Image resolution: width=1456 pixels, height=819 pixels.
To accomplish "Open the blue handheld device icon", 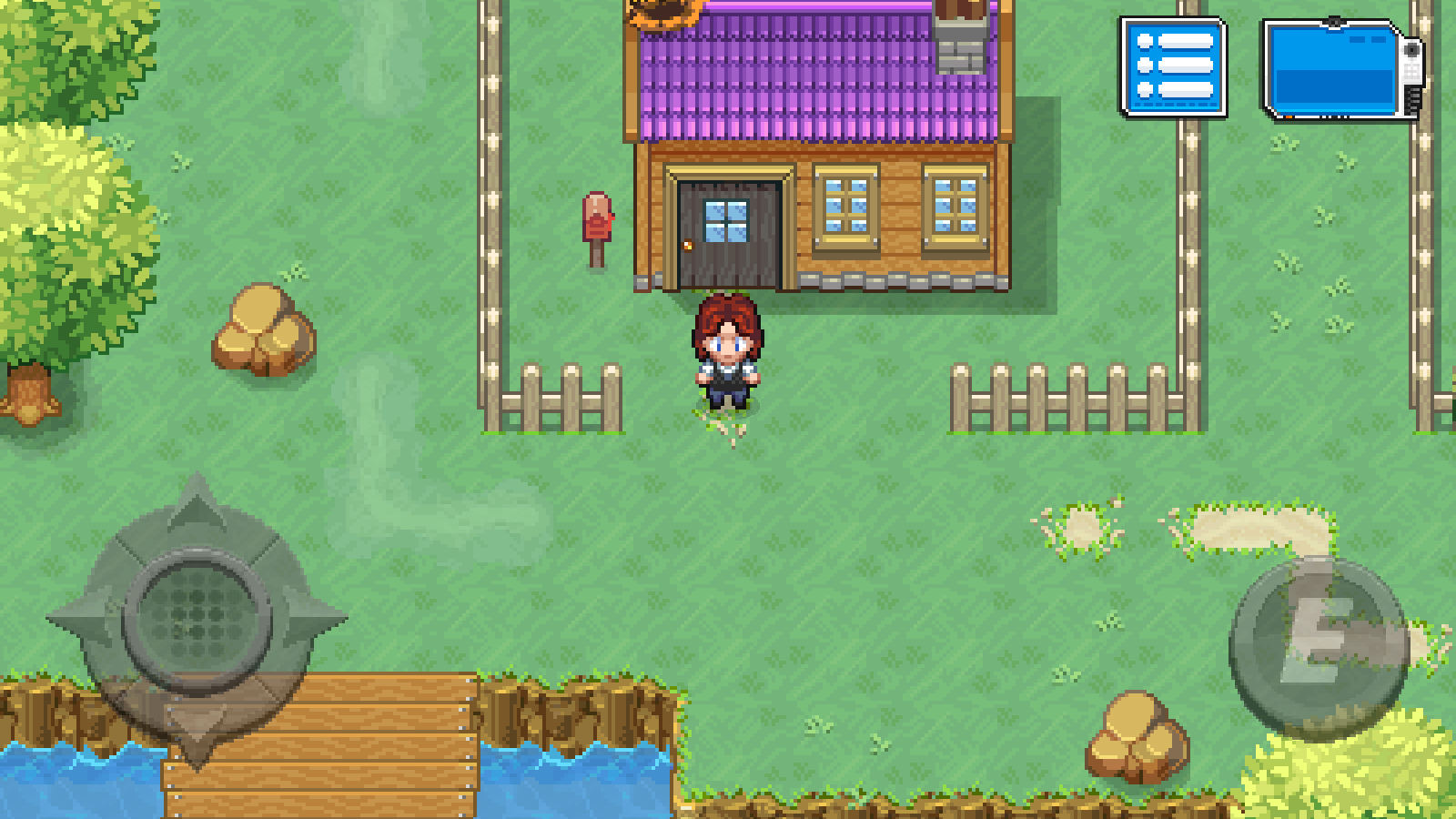I will pyautogui.click(x=1341, y=69).
